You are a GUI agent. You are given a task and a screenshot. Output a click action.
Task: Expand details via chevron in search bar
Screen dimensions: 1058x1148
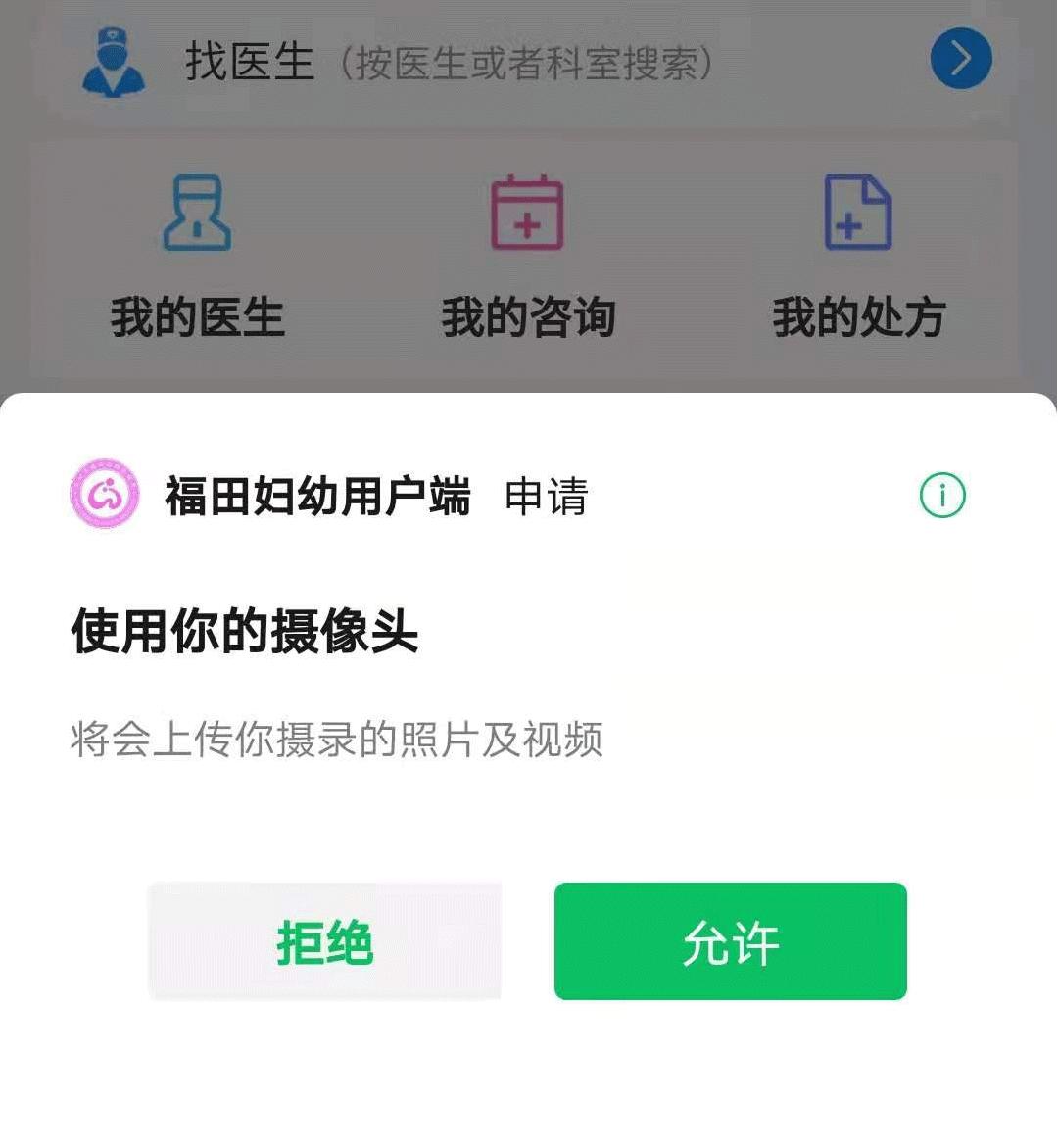pos(960,59)
